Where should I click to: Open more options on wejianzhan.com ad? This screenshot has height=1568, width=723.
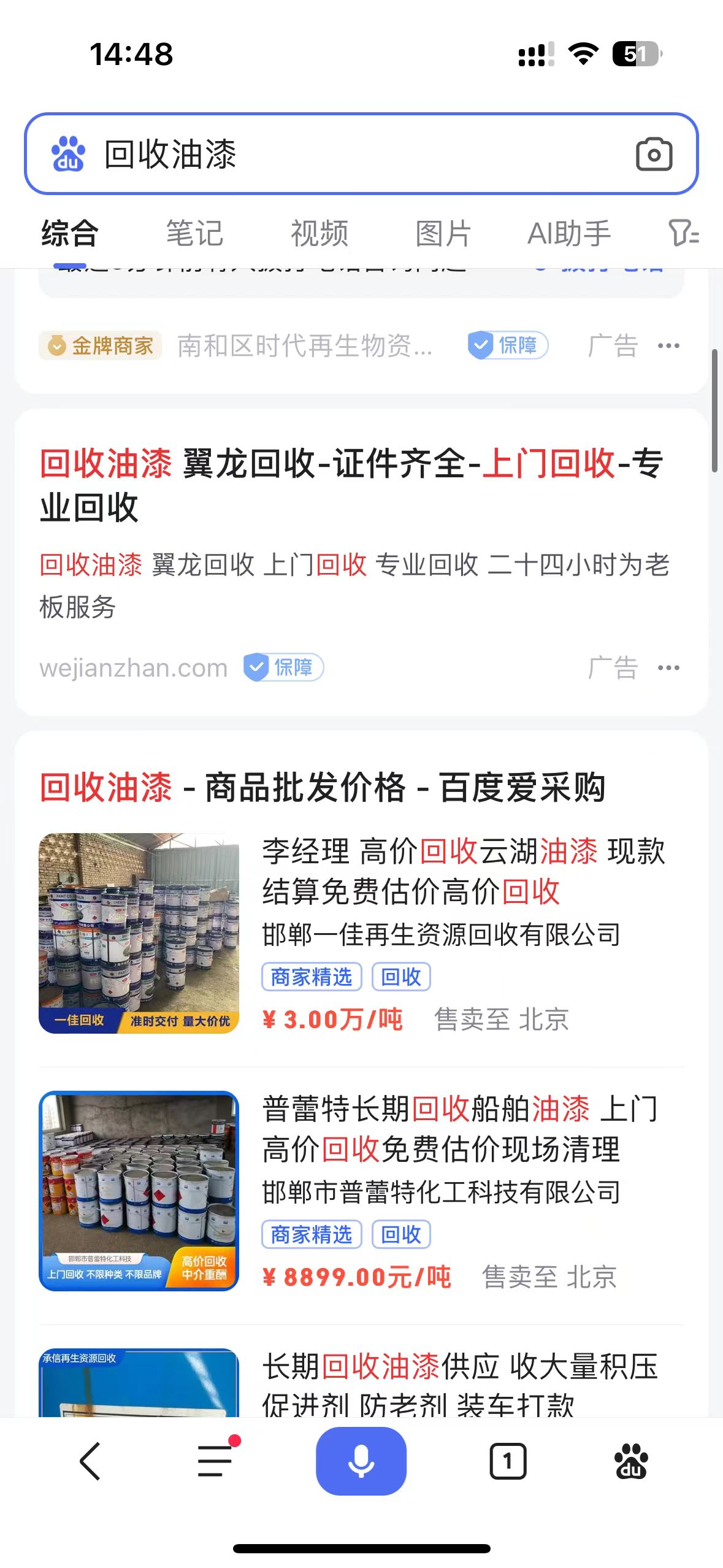coord(668,667)
